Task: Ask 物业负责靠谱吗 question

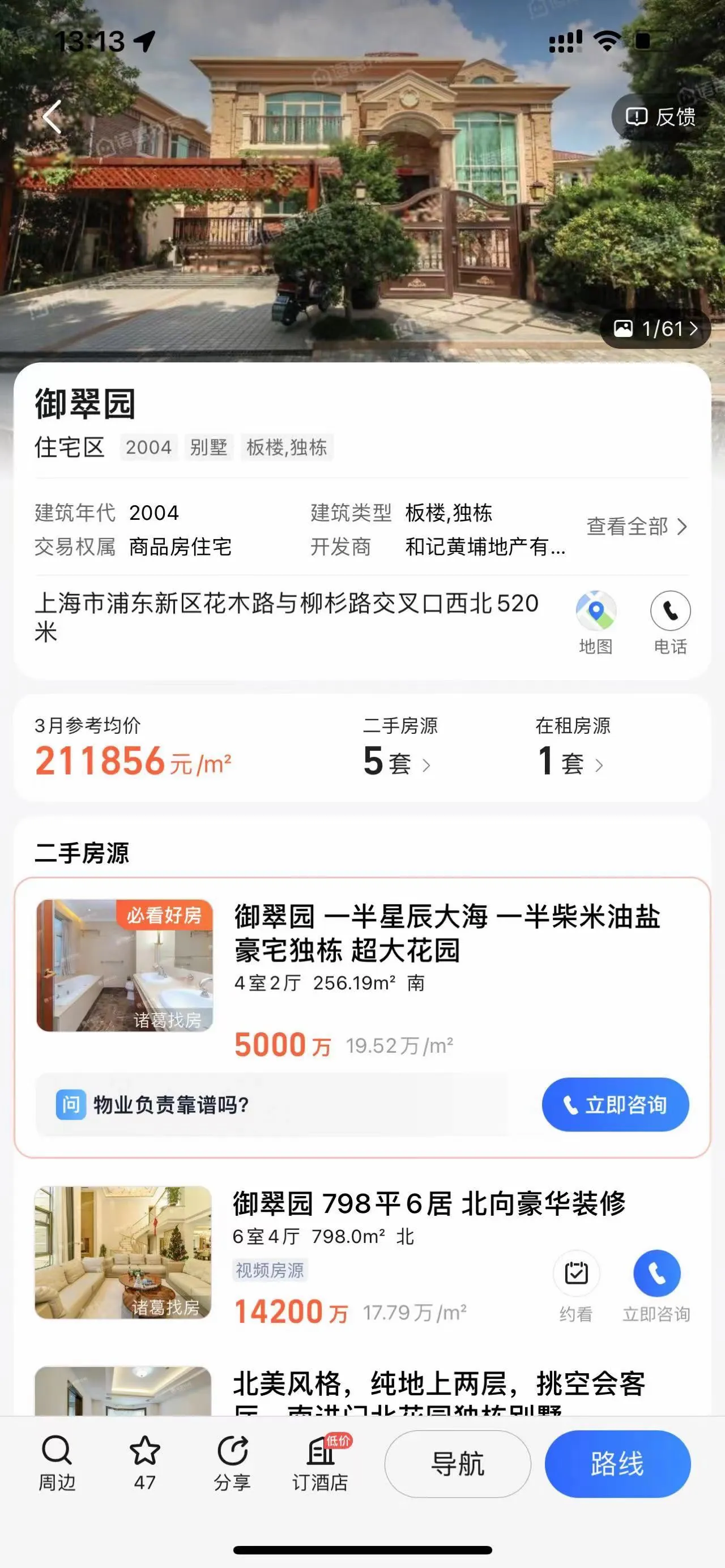Action: pyautogui.click(x=272, y=1104)
